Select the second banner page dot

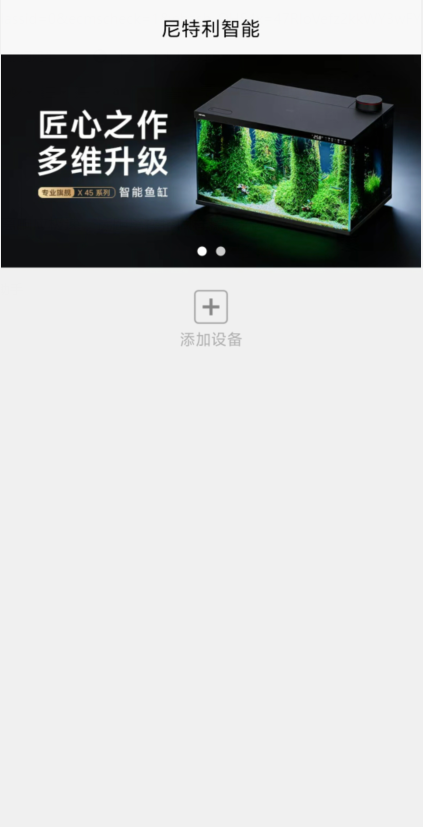coord(220,252)
